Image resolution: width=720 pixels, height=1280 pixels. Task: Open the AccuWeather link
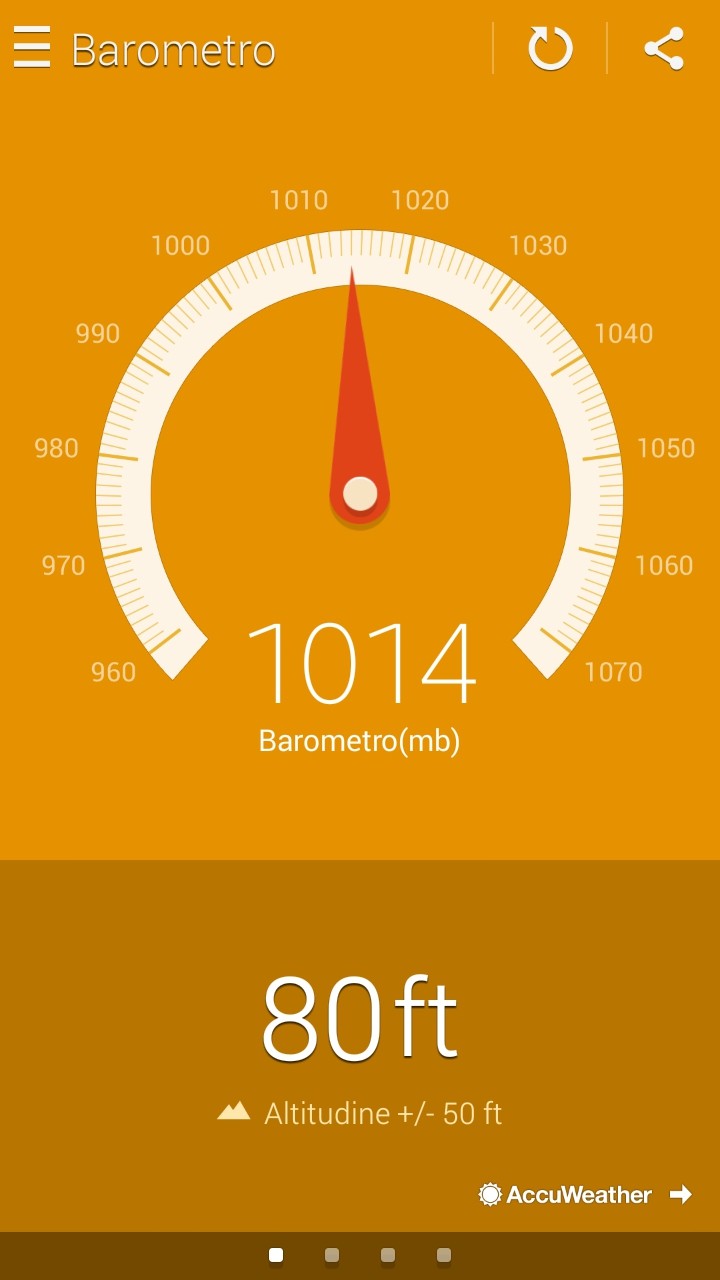566,1194
